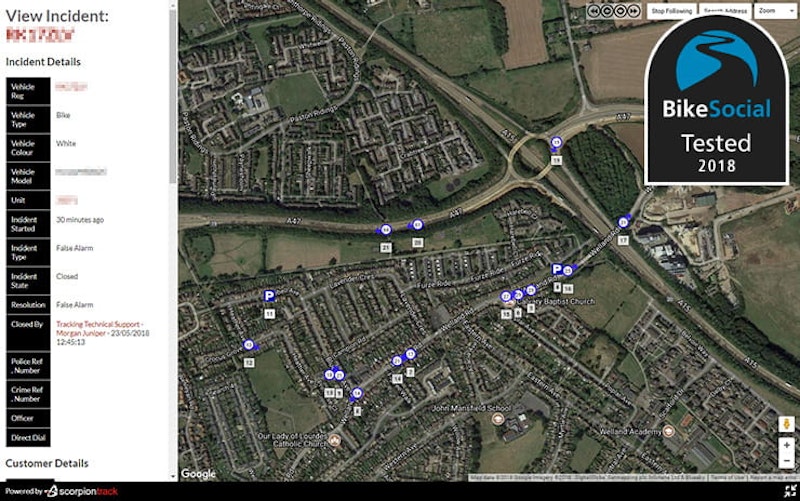
Task: Open the Zoom dropdown
Action: click(x=775, y=11)
